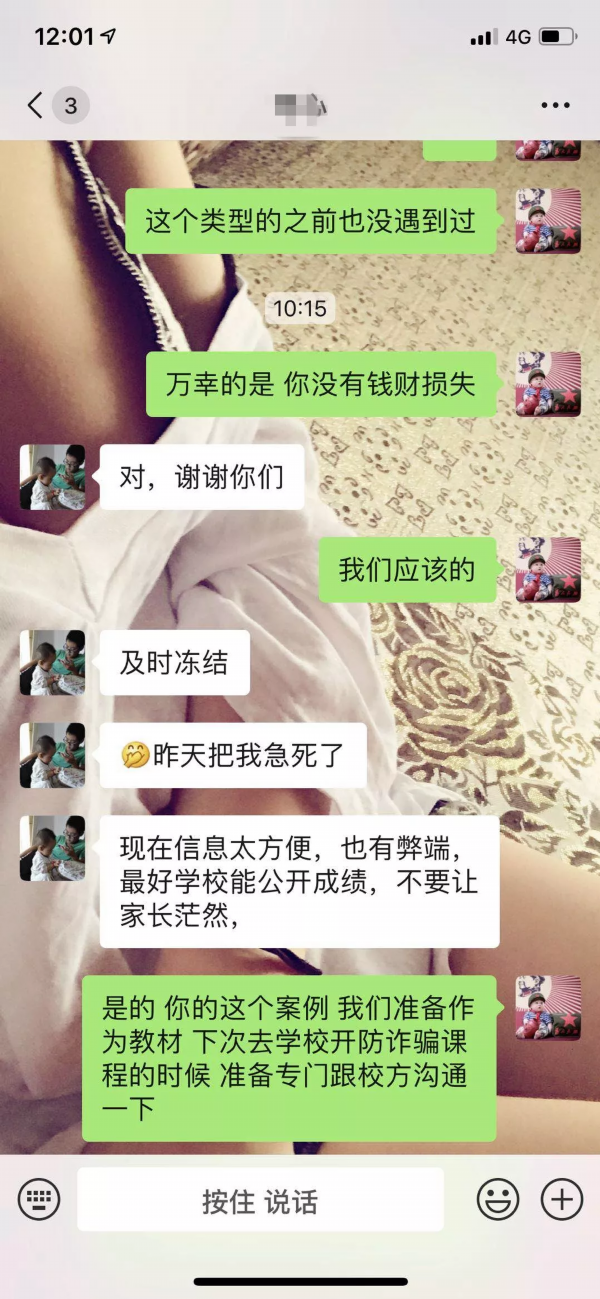Switch to keyboard text input
Image resolution: width=600 pixels, height=1299 pixels.
(39, 1198)
